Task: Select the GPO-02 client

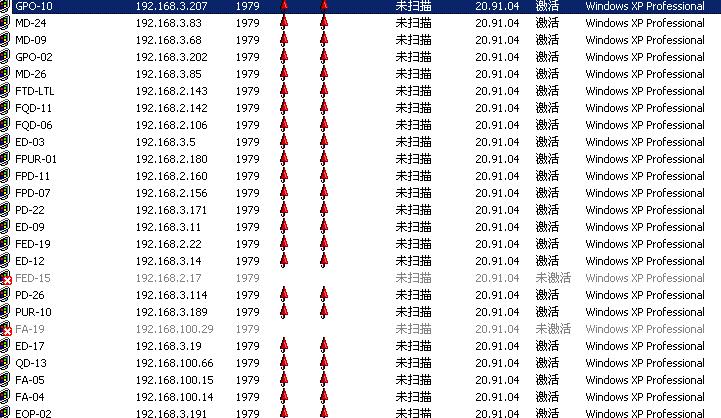Action: point(34,57)
